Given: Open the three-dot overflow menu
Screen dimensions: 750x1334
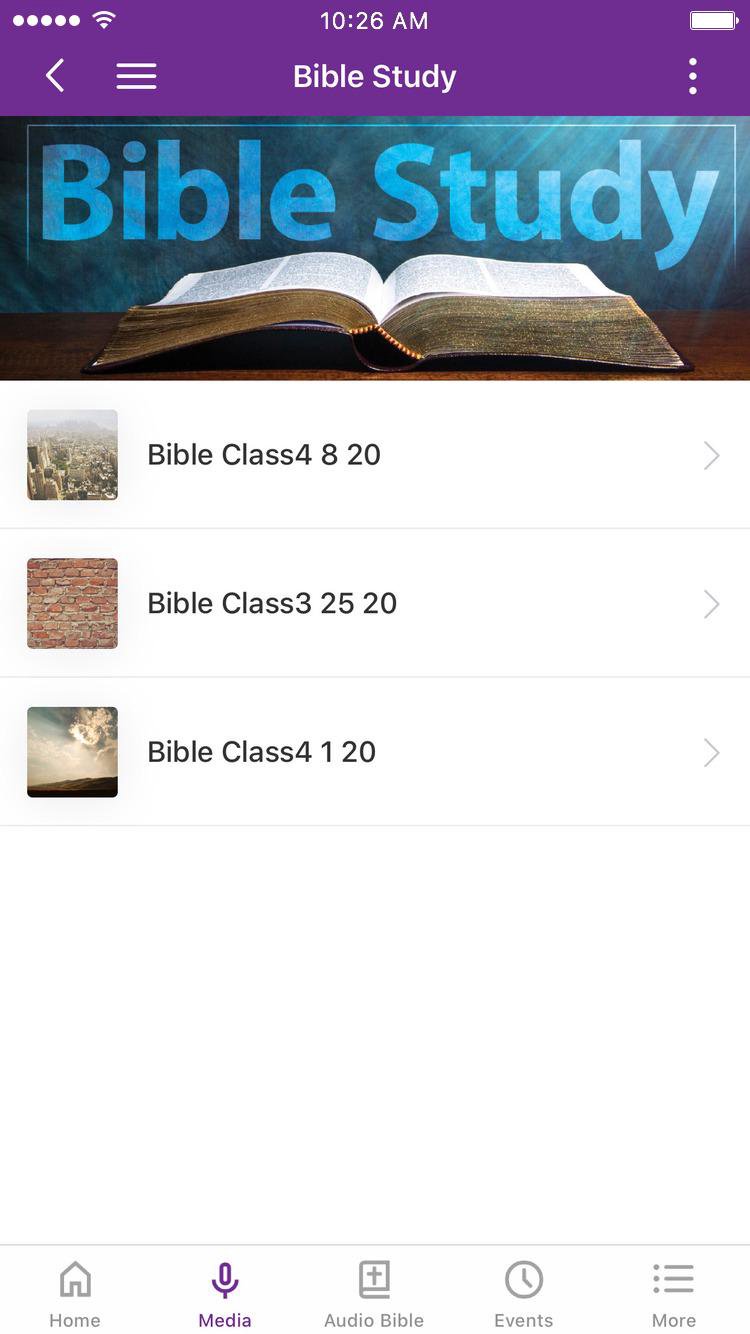Looking at the screenshot, I should click(x=692, y=76).
